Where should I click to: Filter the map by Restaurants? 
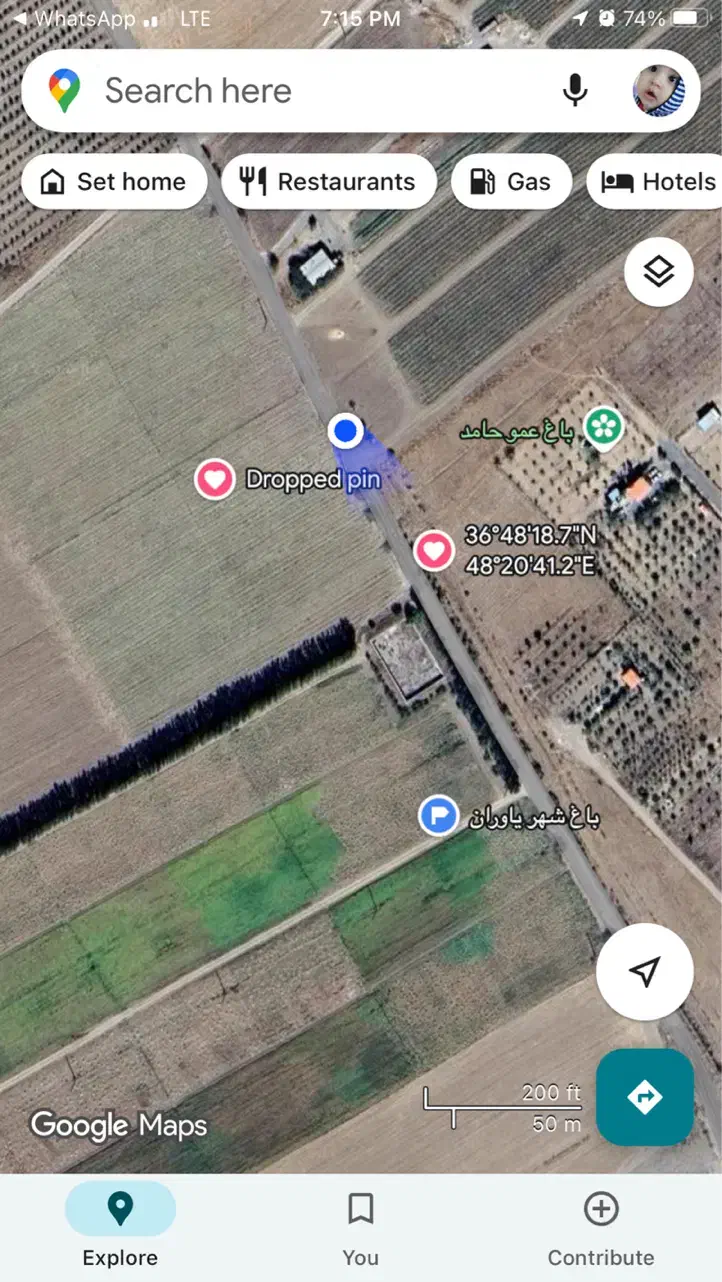328,182
